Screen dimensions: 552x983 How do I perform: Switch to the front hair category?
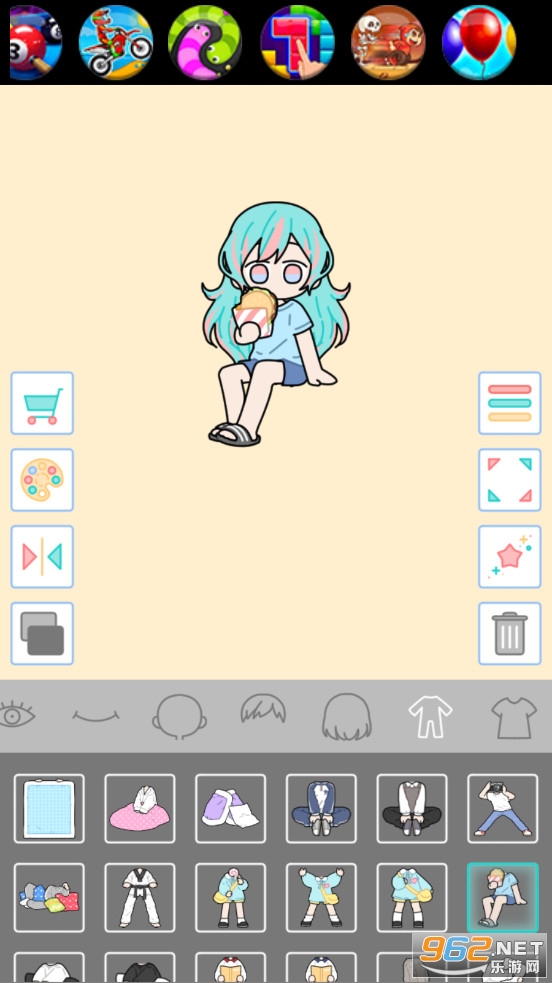coord(263,710)
